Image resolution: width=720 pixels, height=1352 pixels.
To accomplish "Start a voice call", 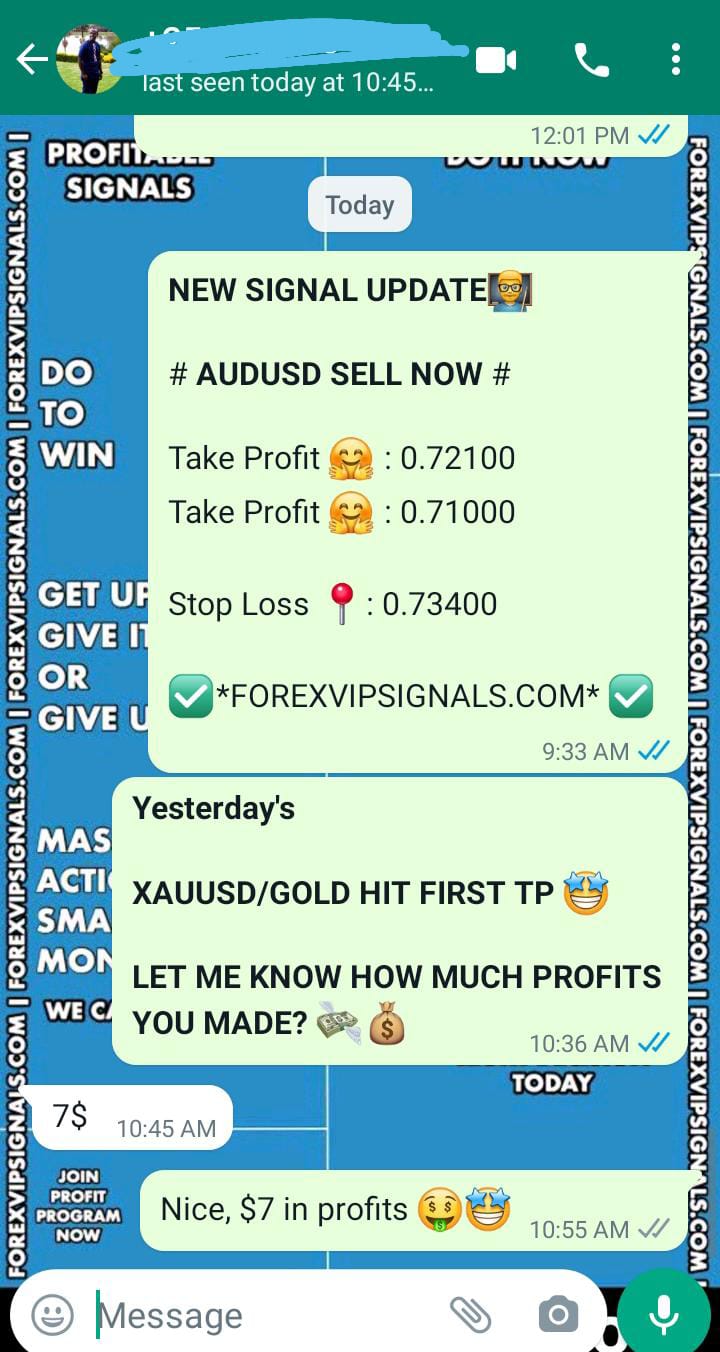I will pos(591,60).
